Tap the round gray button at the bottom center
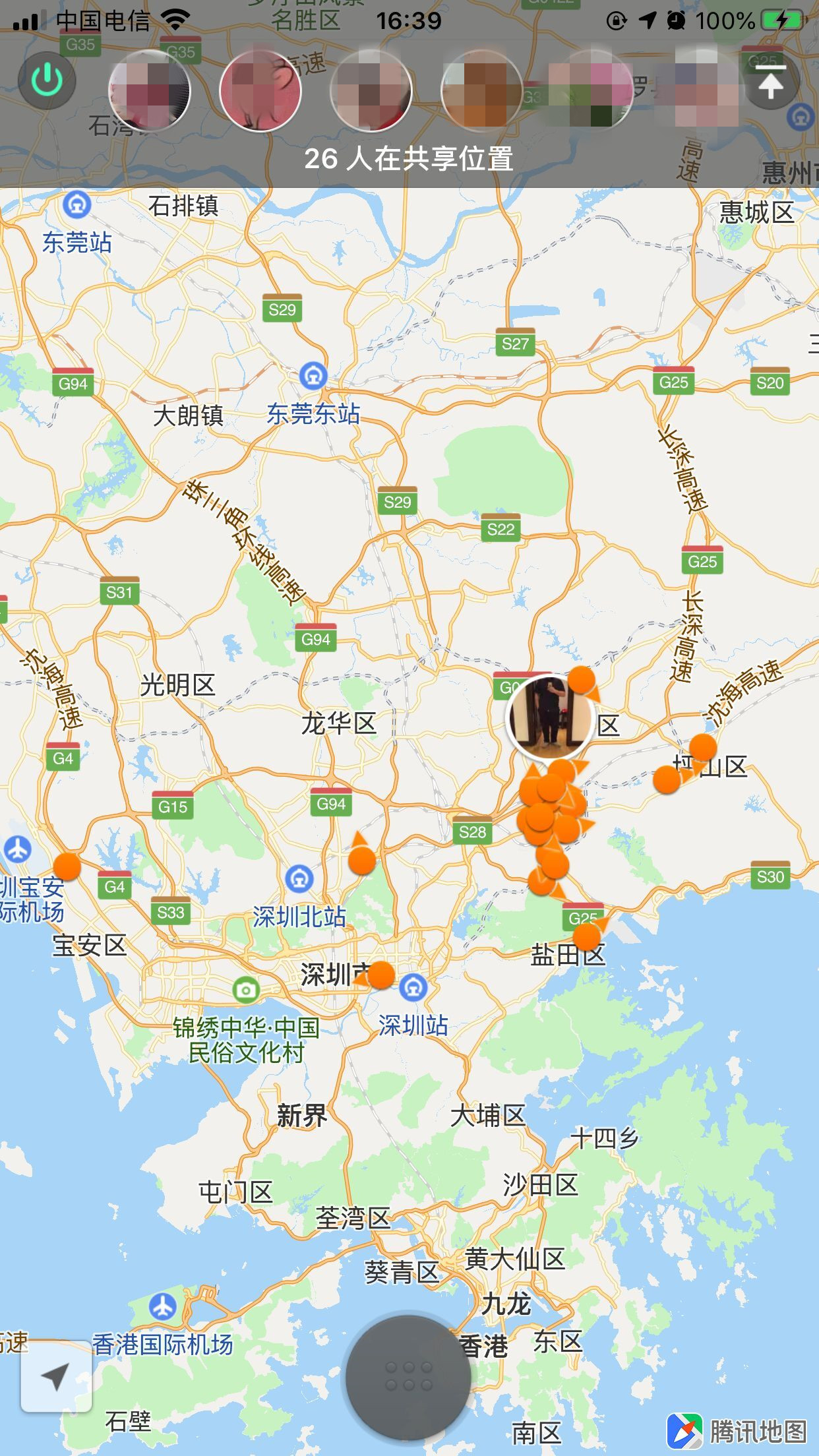 tap(408, 1377)
